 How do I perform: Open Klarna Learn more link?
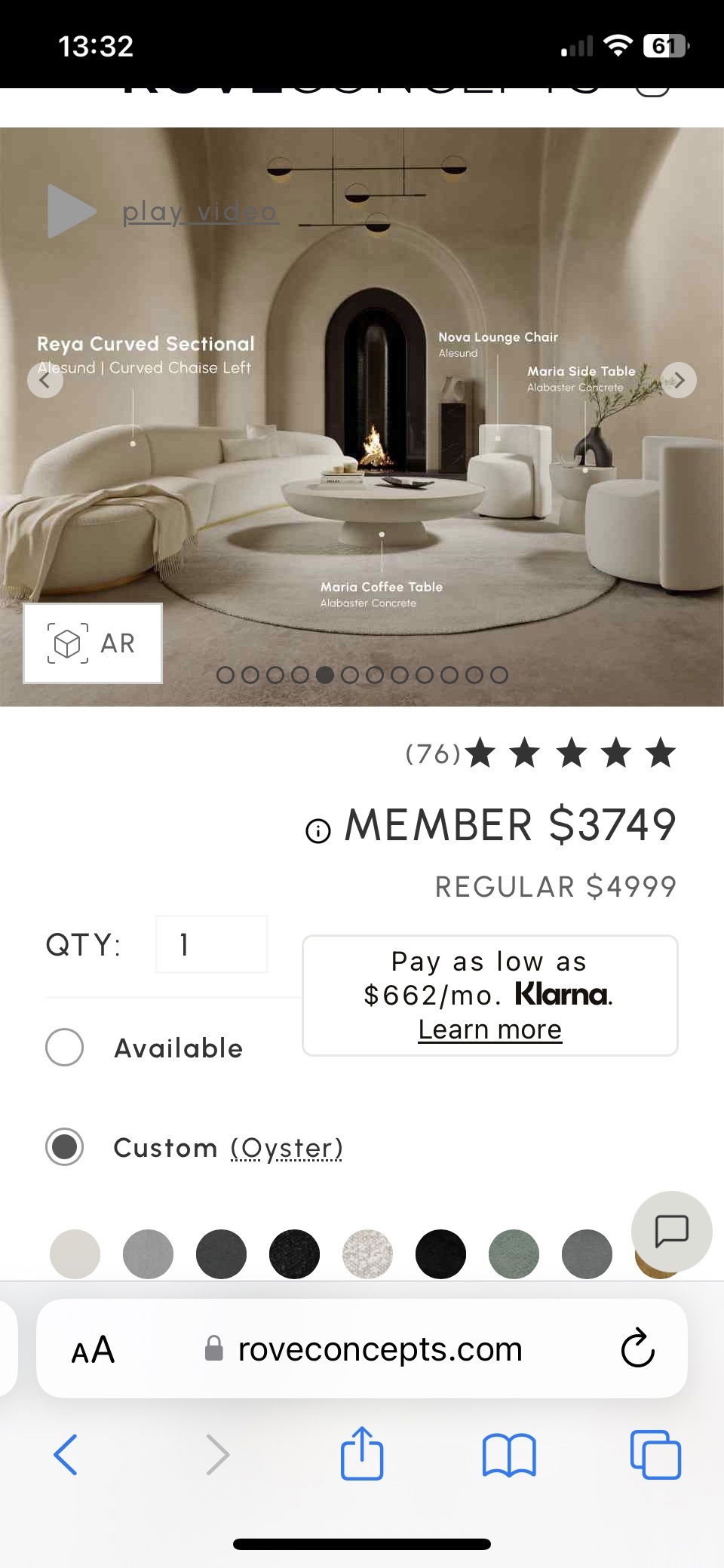pos(489,1029)
